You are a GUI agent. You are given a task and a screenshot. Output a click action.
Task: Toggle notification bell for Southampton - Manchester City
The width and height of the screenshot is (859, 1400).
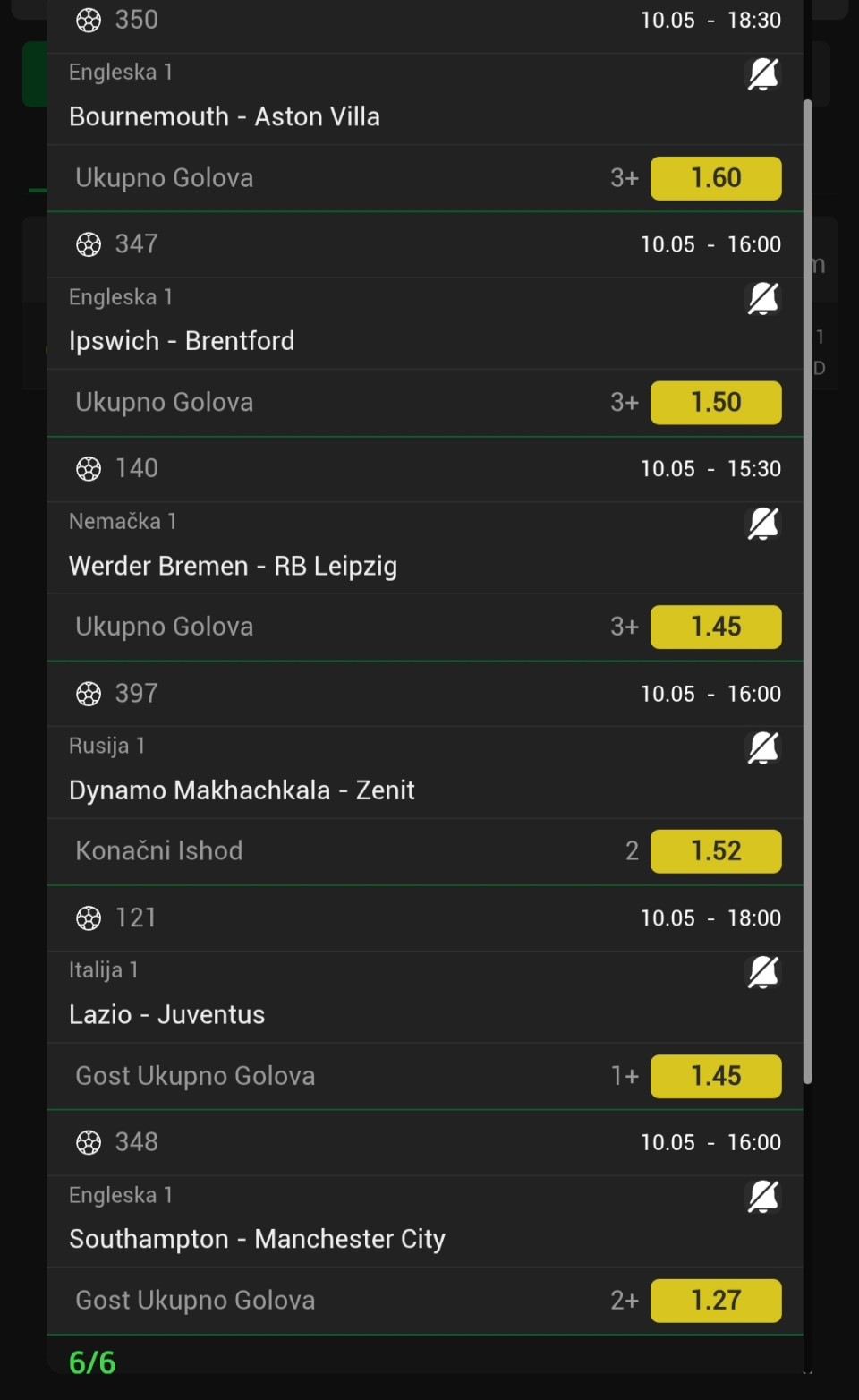pos(763,1197)
